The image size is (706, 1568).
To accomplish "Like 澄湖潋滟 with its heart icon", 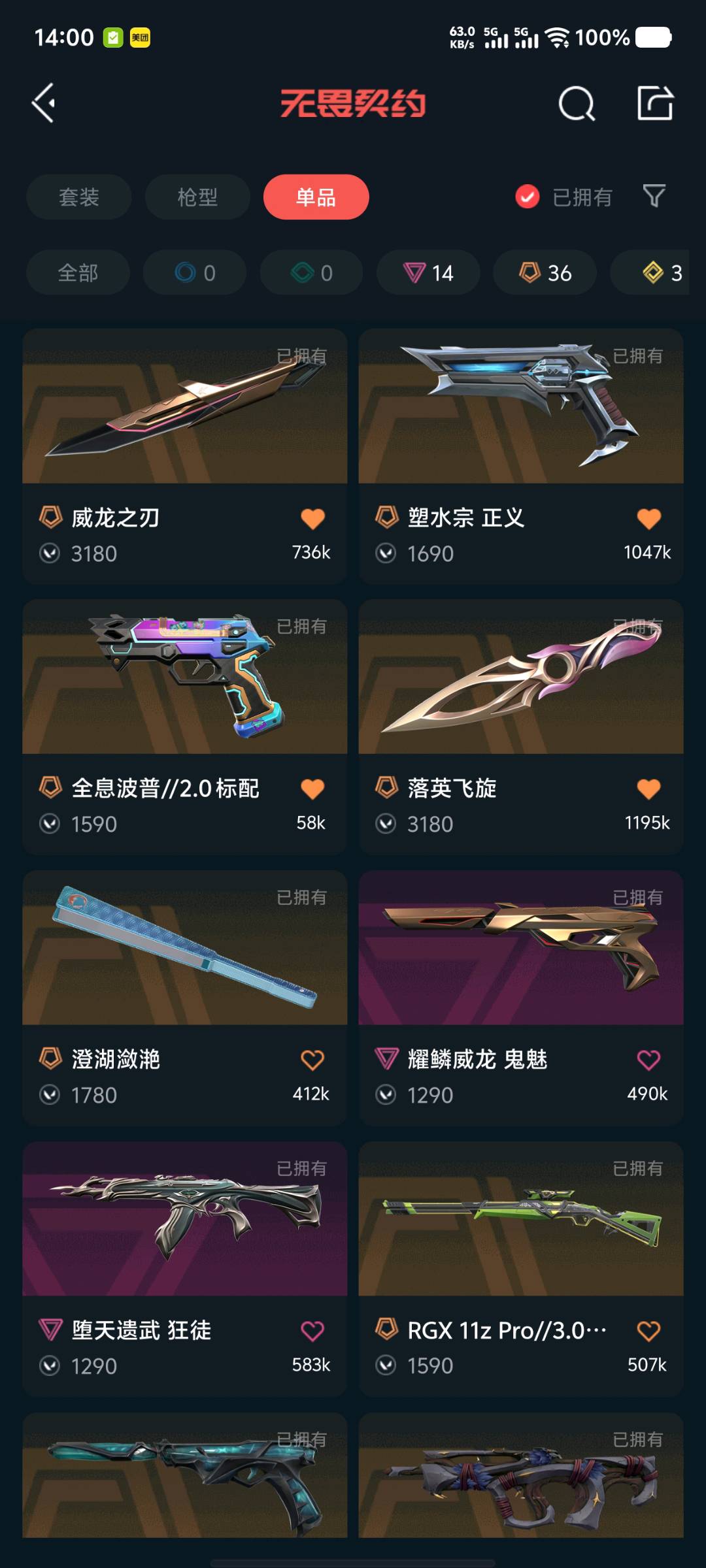I will (312, 1060).
